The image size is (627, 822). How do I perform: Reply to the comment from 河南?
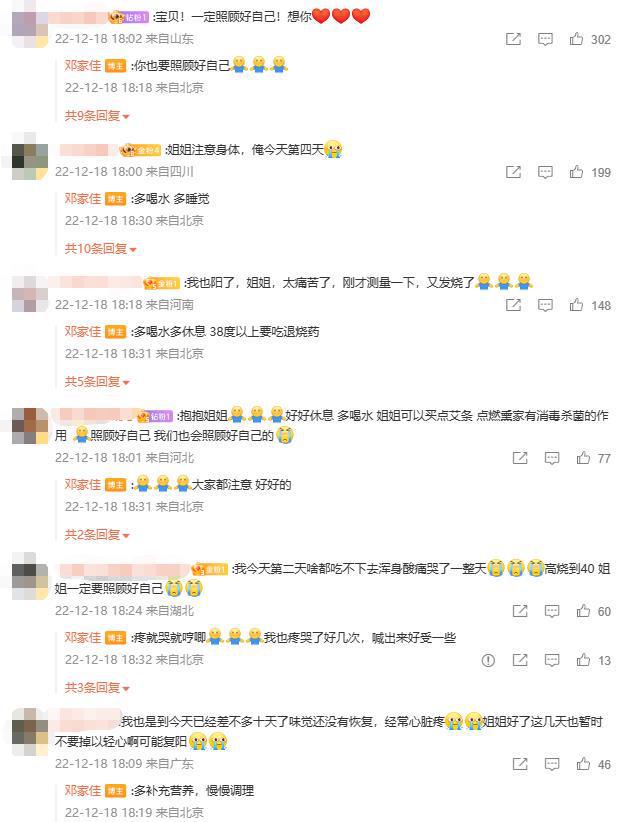pyautogui.click(x=545, y=305)
